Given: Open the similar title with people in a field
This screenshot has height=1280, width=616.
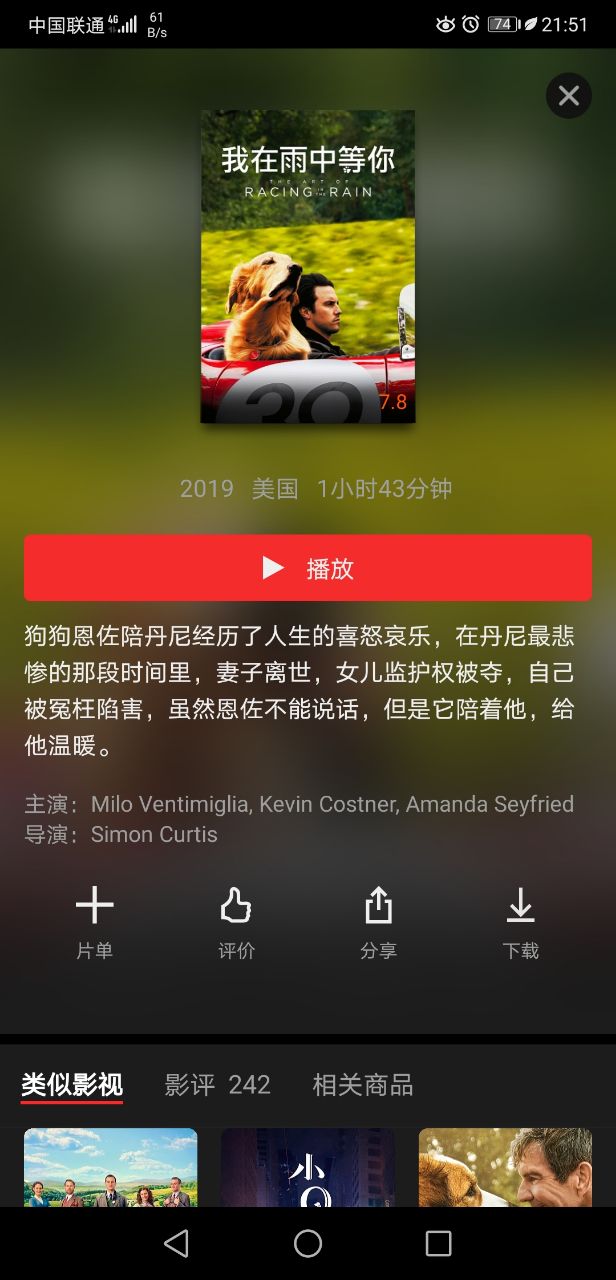Looking at the screenshot, I should pyautogui.click(x=110, y=1167).
